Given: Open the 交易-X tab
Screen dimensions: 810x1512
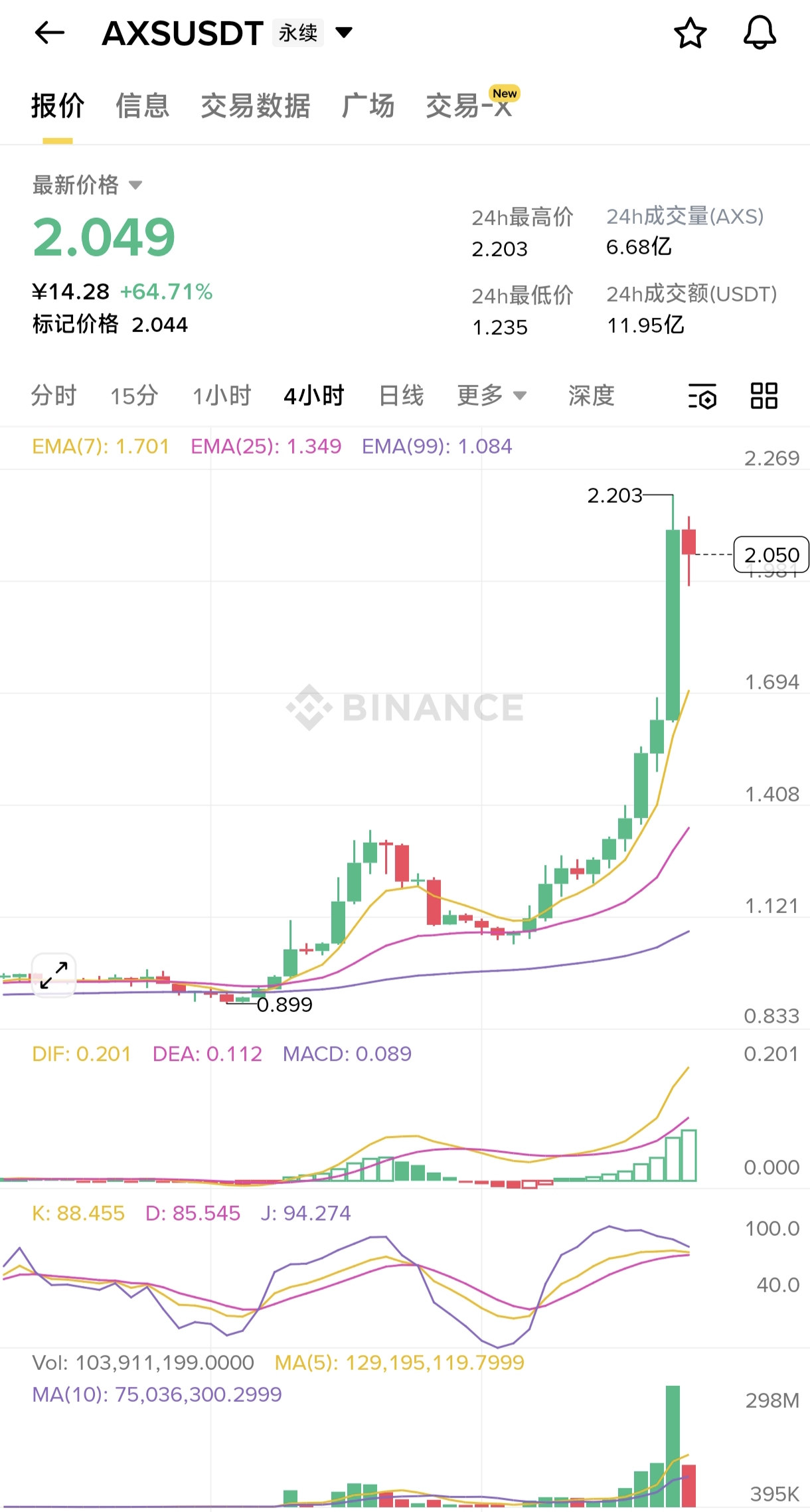Looking at the screenshot, I should coord(469,106).
